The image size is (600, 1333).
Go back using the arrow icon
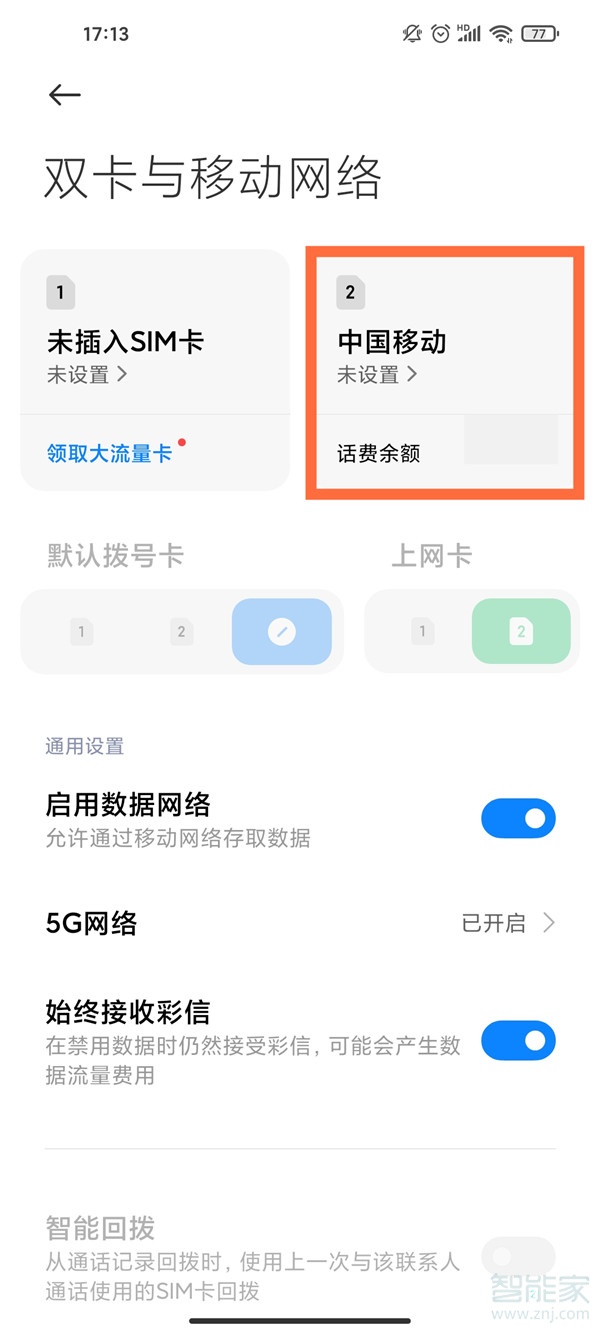coord(64,95)
